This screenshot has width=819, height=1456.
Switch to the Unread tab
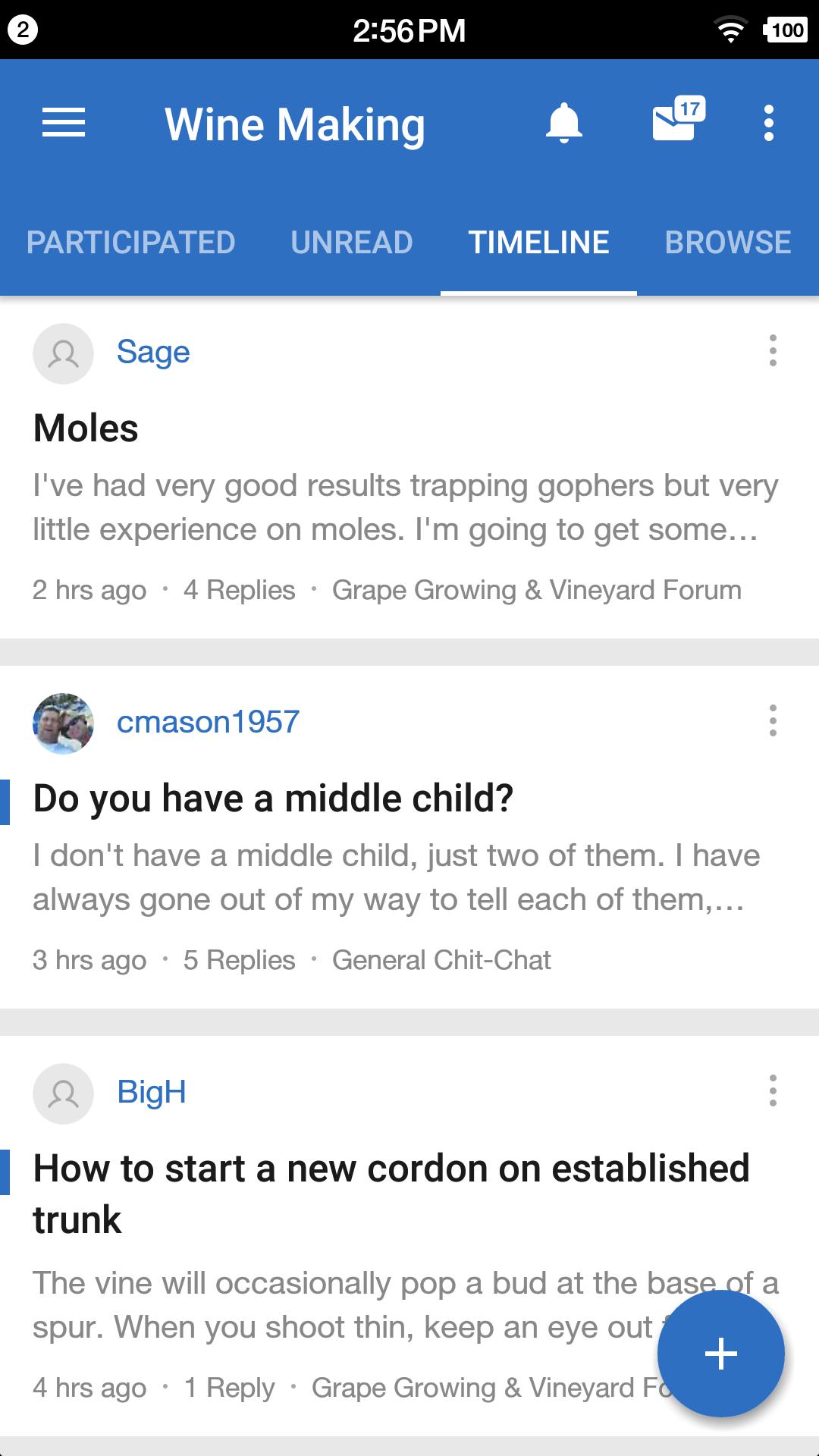pyautogui.click(x=351, y=243)
